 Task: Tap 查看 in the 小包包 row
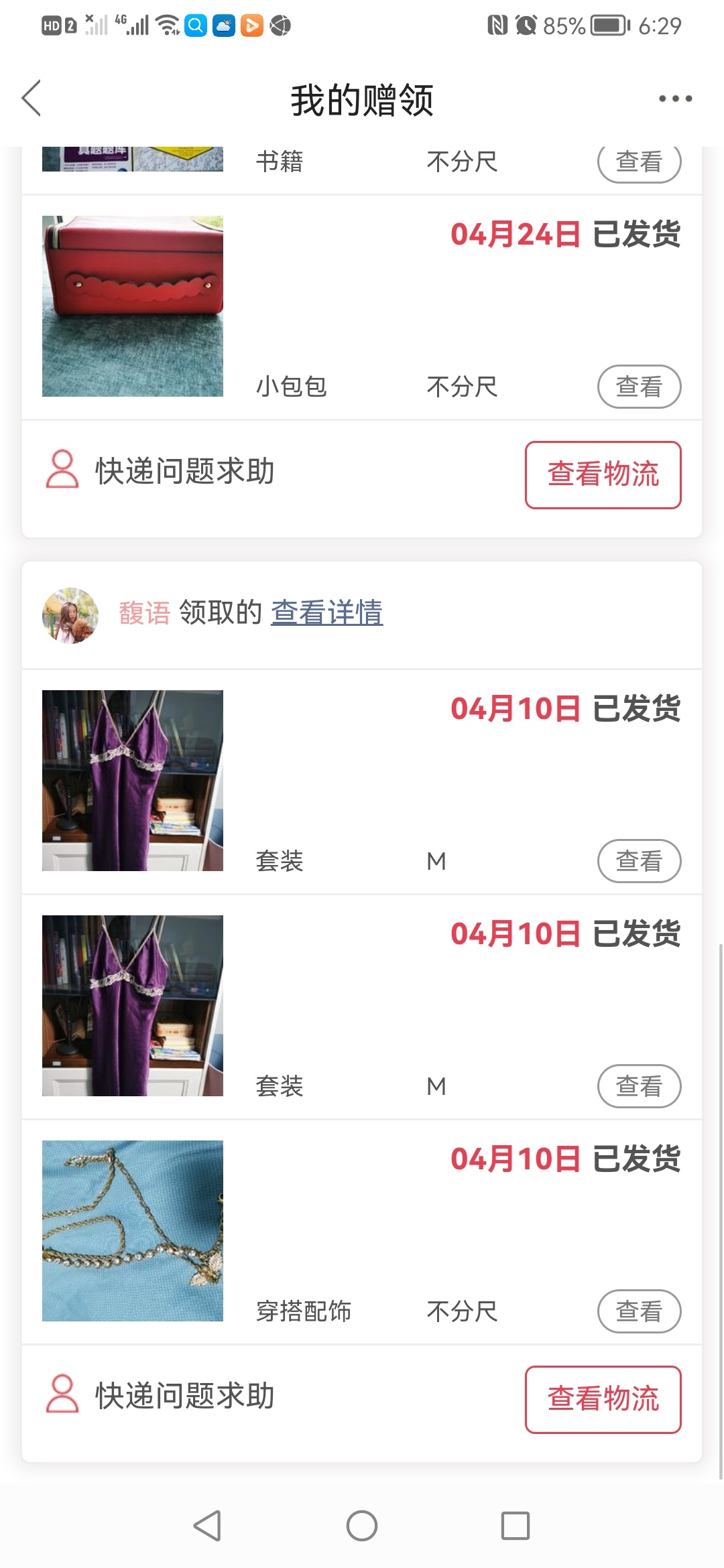[x=639, y=387]
